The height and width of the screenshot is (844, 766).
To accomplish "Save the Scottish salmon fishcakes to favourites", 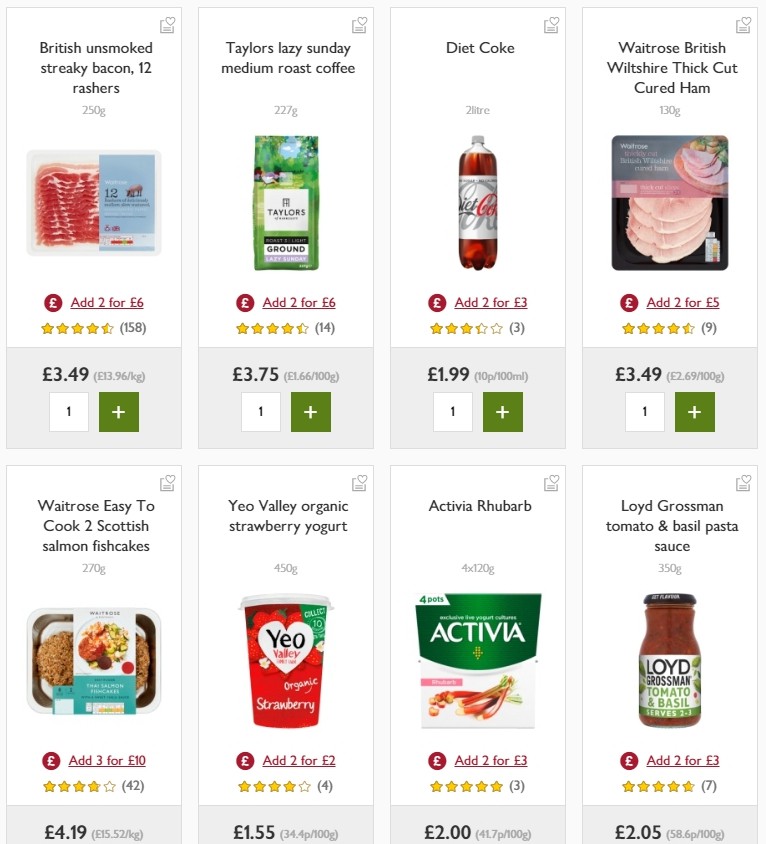I will [167, 482].
